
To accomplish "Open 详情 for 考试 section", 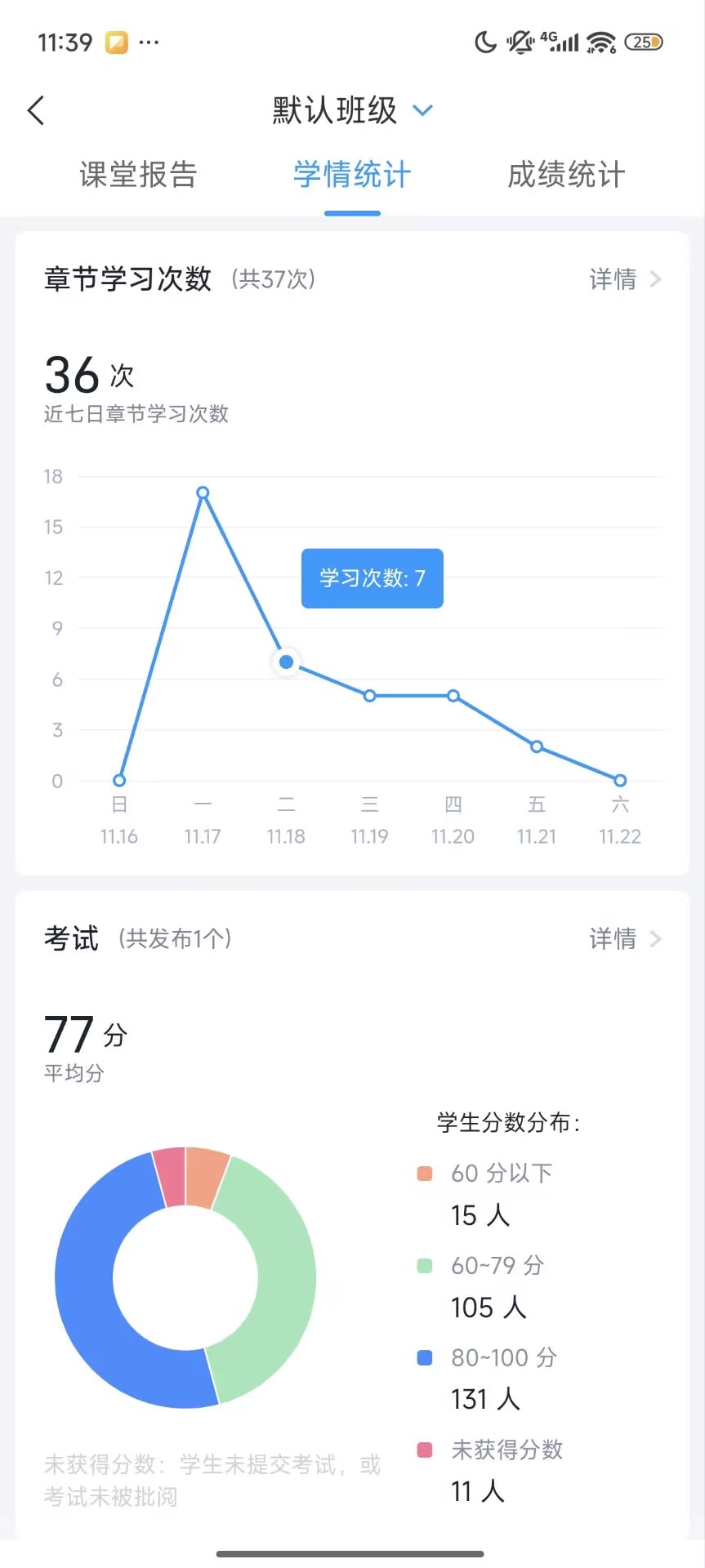I will click(x=624, y=938).
